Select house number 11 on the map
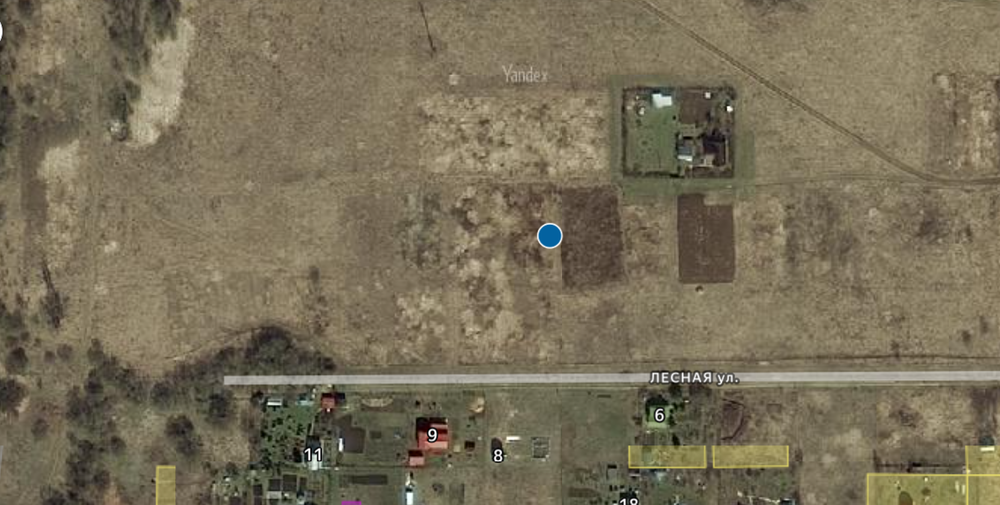 click(313, 456)
